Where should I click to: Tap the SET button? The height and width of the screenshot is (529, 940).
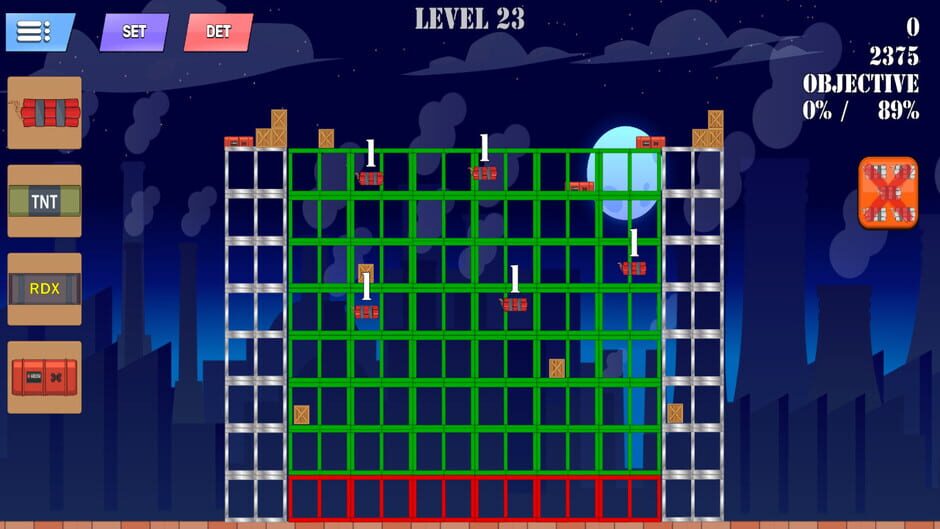tap(134, 32)
